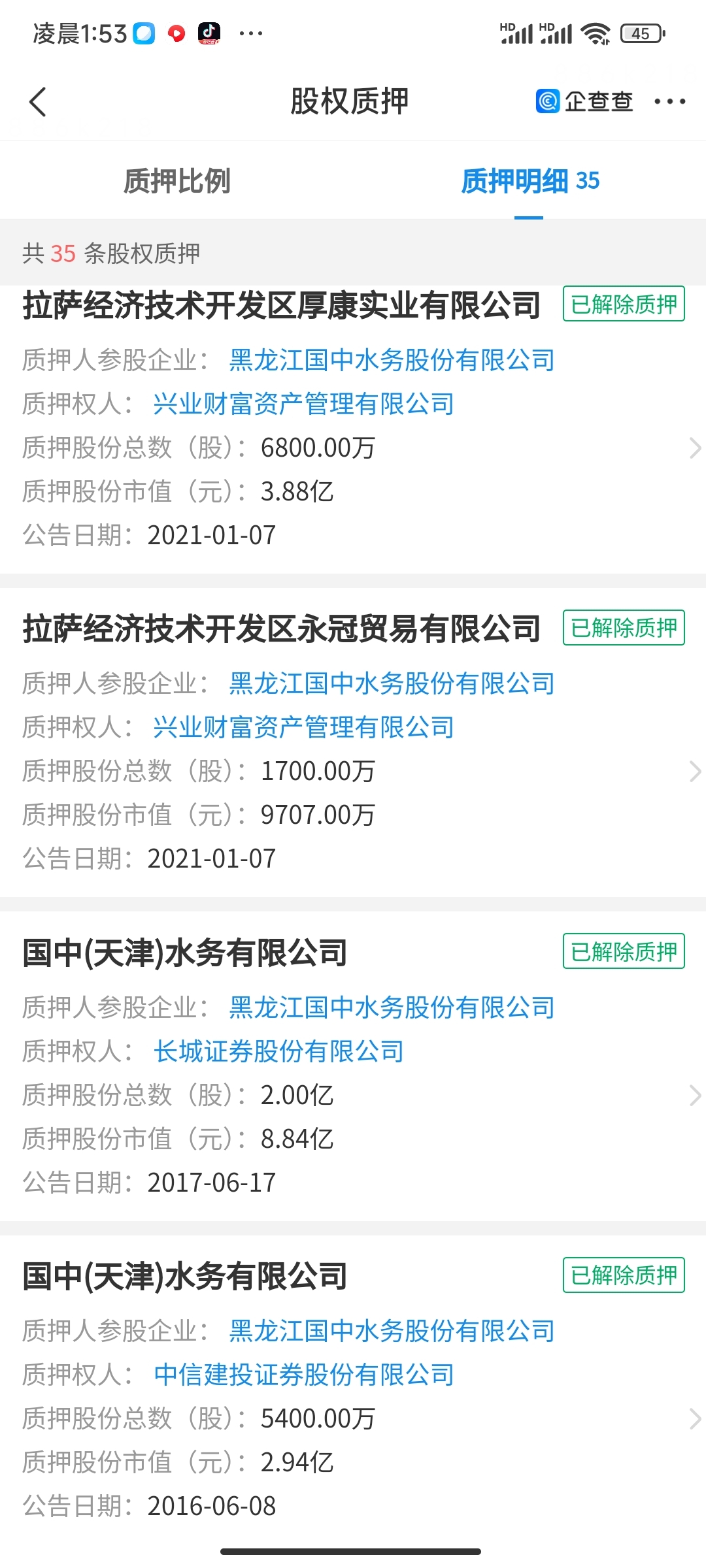706x1568 pixels.
Task: Open 黑龙江国中水务 link in 长城证券 record
Action: [x=392, y=1007]
